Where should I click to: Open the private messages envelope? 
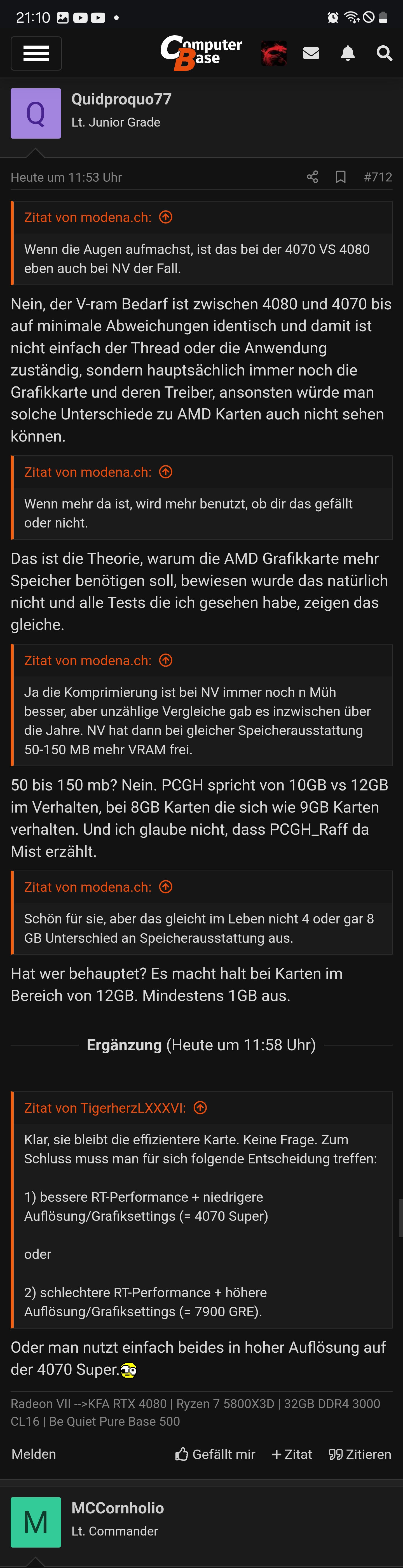311,53
